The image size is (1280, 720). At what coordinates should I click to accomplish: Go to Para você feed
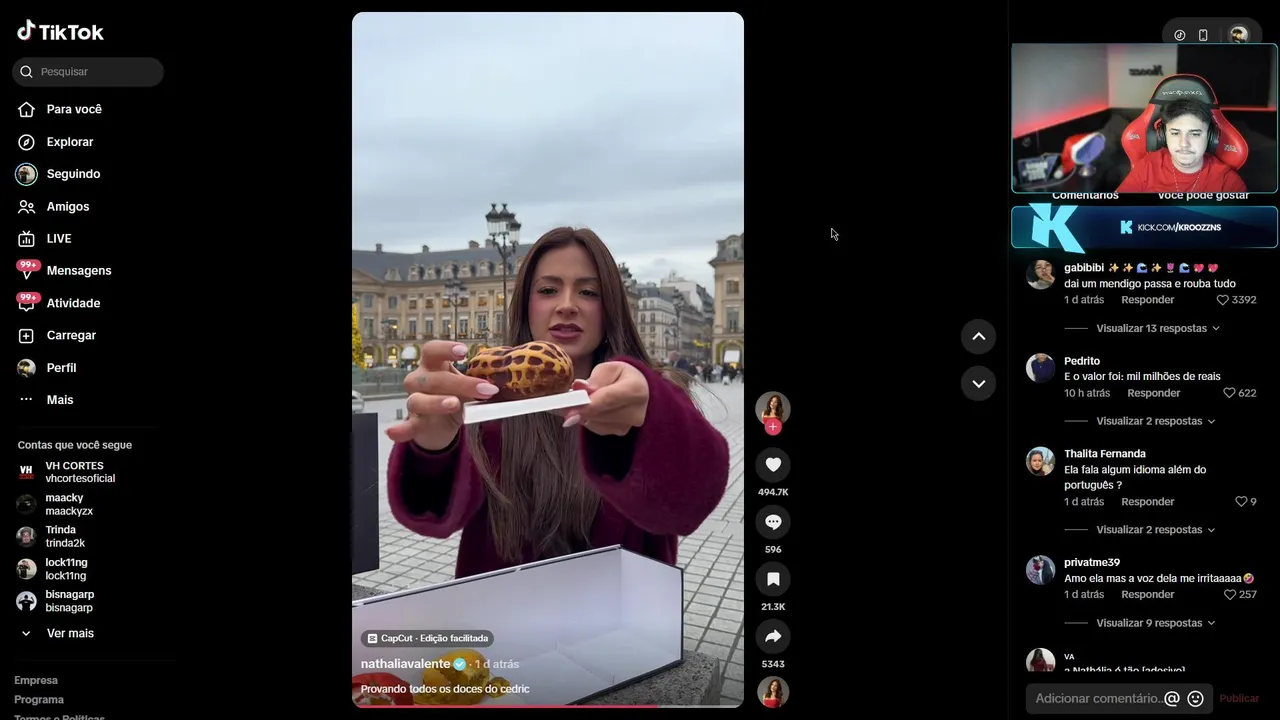coord(73,109)
